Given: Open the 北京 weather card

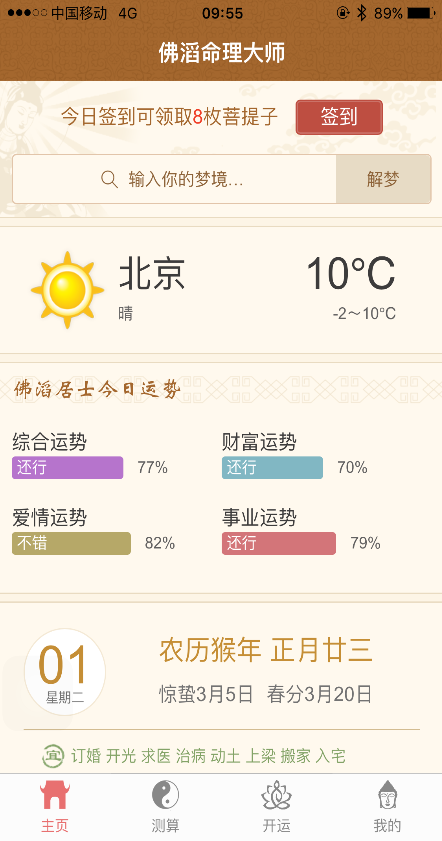Looking at the screenshot, I should click(x=221, y=290).
